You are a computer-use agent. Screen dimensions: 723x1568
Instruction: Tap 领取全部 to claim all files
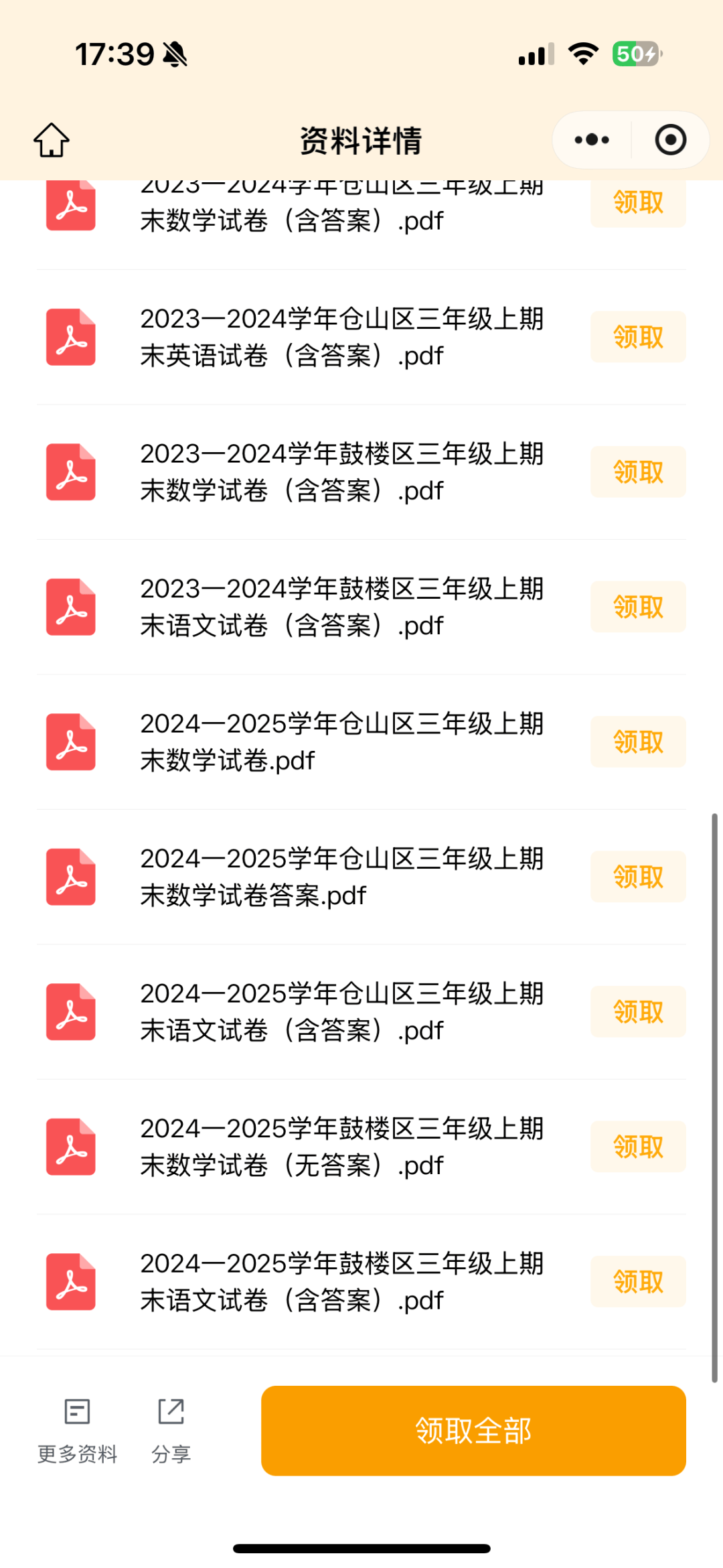[473, 1431]
